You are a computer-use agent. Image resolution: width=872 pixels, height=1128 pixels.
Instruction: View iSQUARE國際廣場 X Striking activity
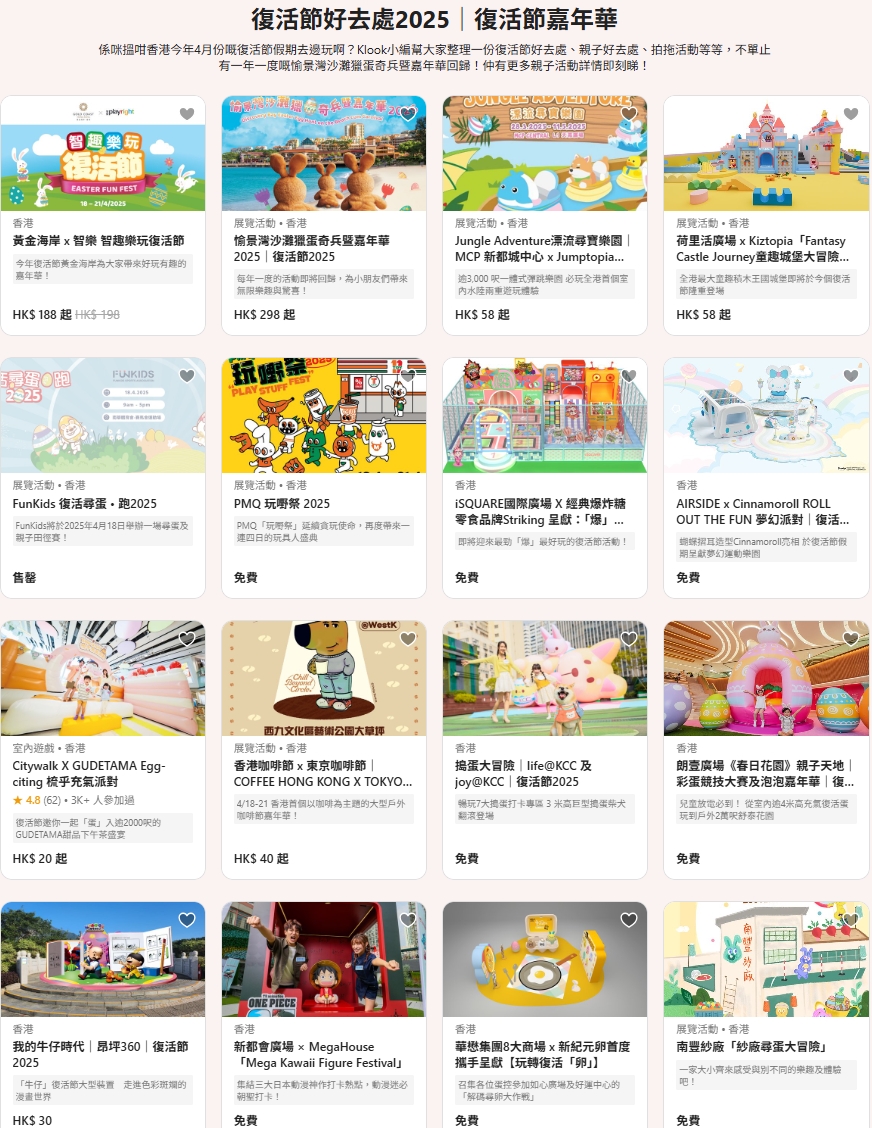[545, 478]
